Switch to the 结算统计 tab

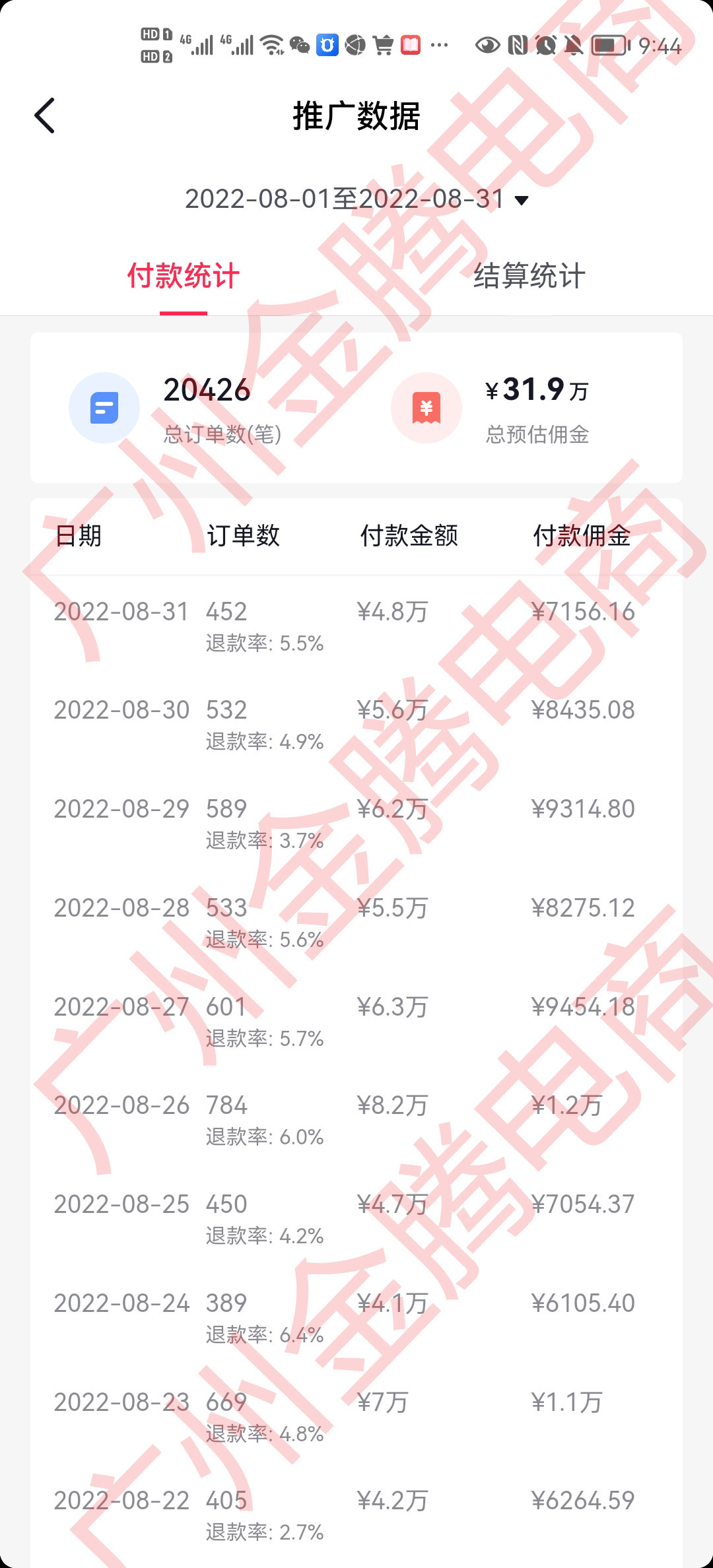tap(529, 276)
